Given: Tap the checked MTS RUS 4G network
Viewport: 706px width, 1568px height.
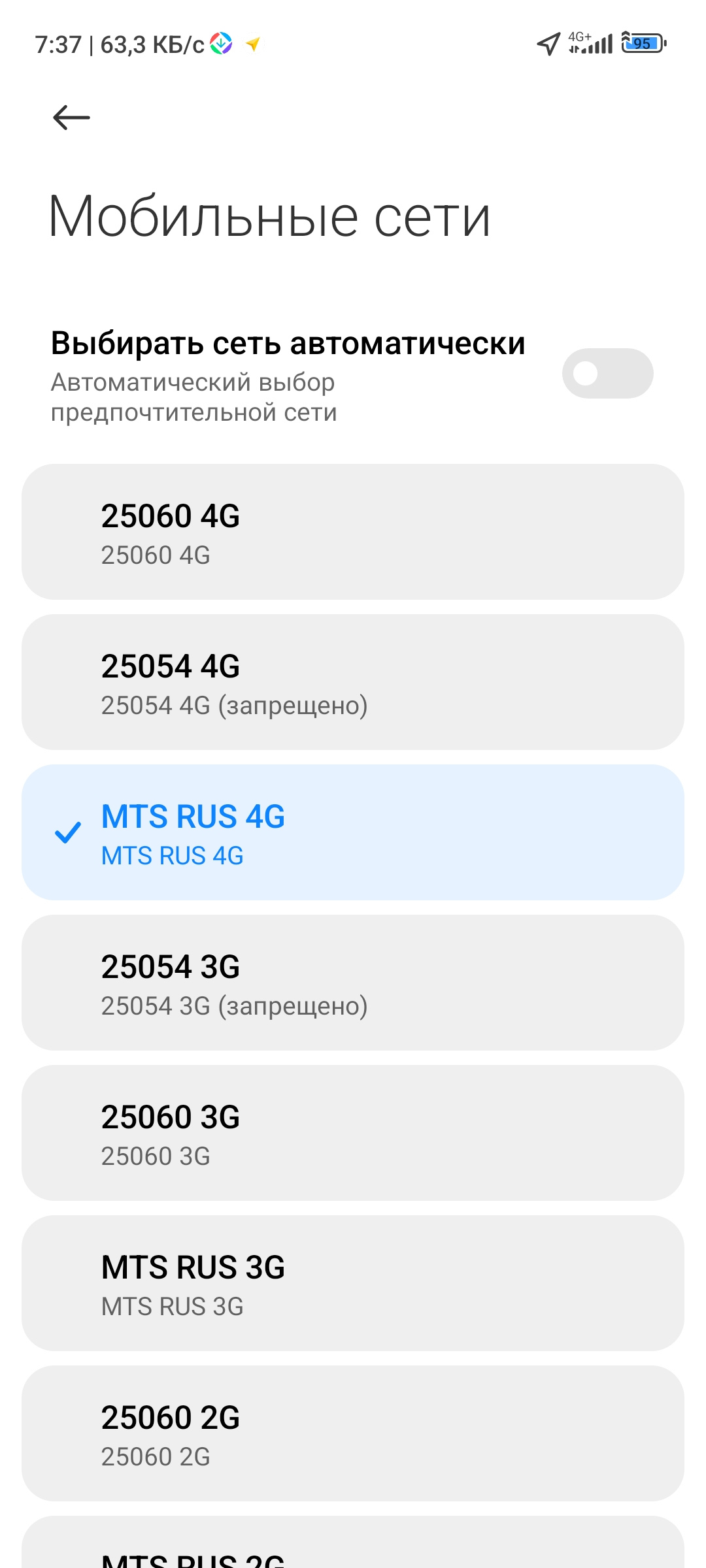Looking at the screenshot, I should (x=353, y=832).
